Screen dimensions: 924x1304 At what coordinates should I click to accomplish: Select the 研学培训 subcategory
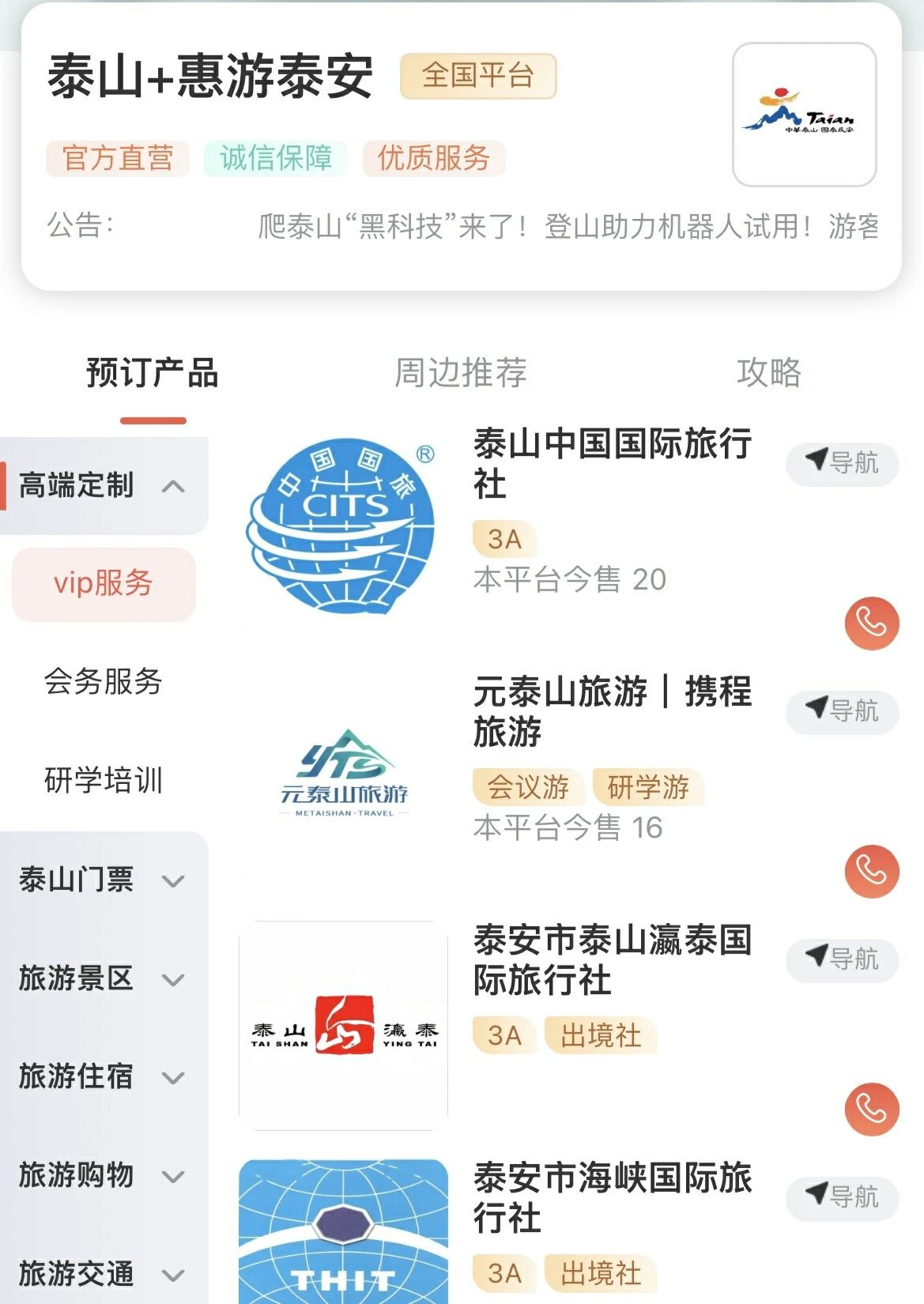click(x=104, y=780)
